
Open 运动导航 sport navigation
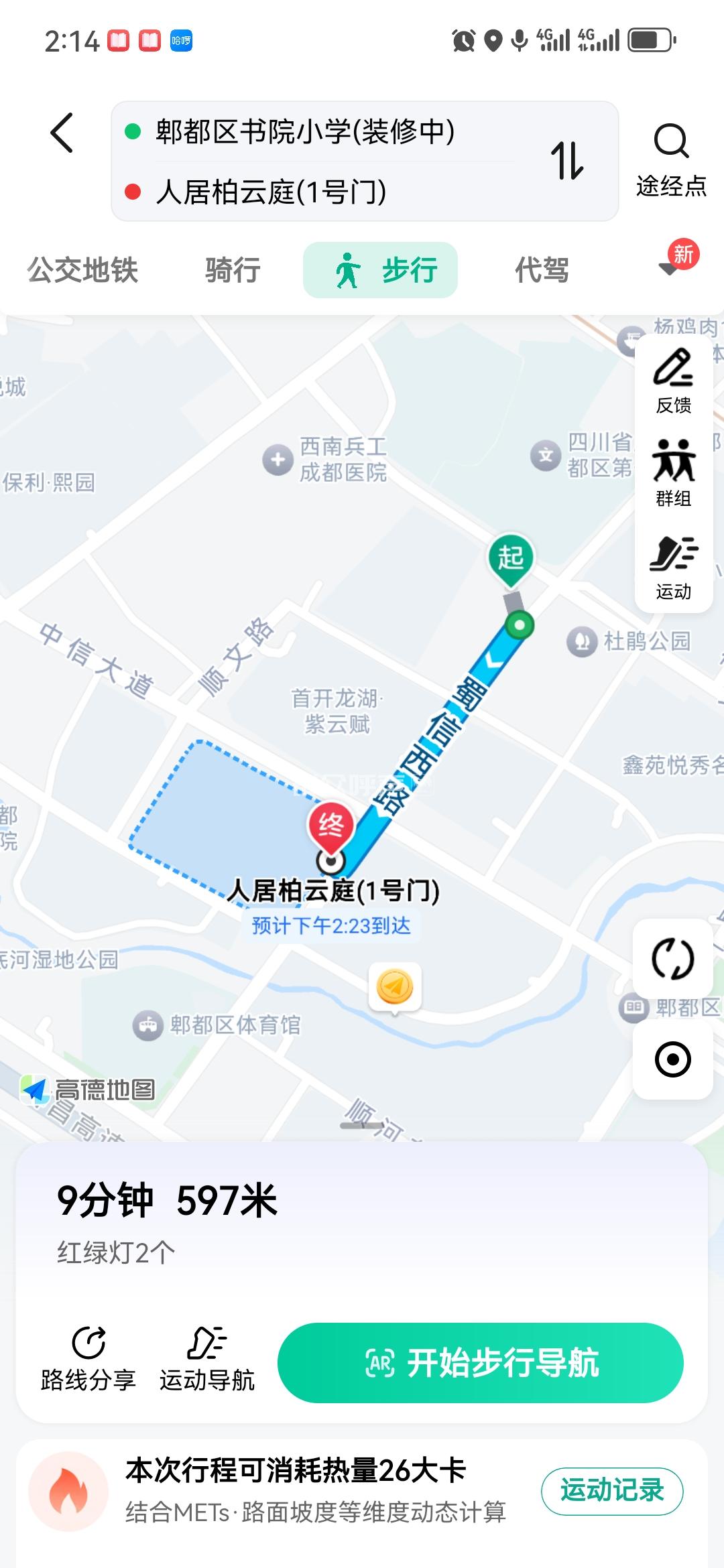(x=207, y=1360)
